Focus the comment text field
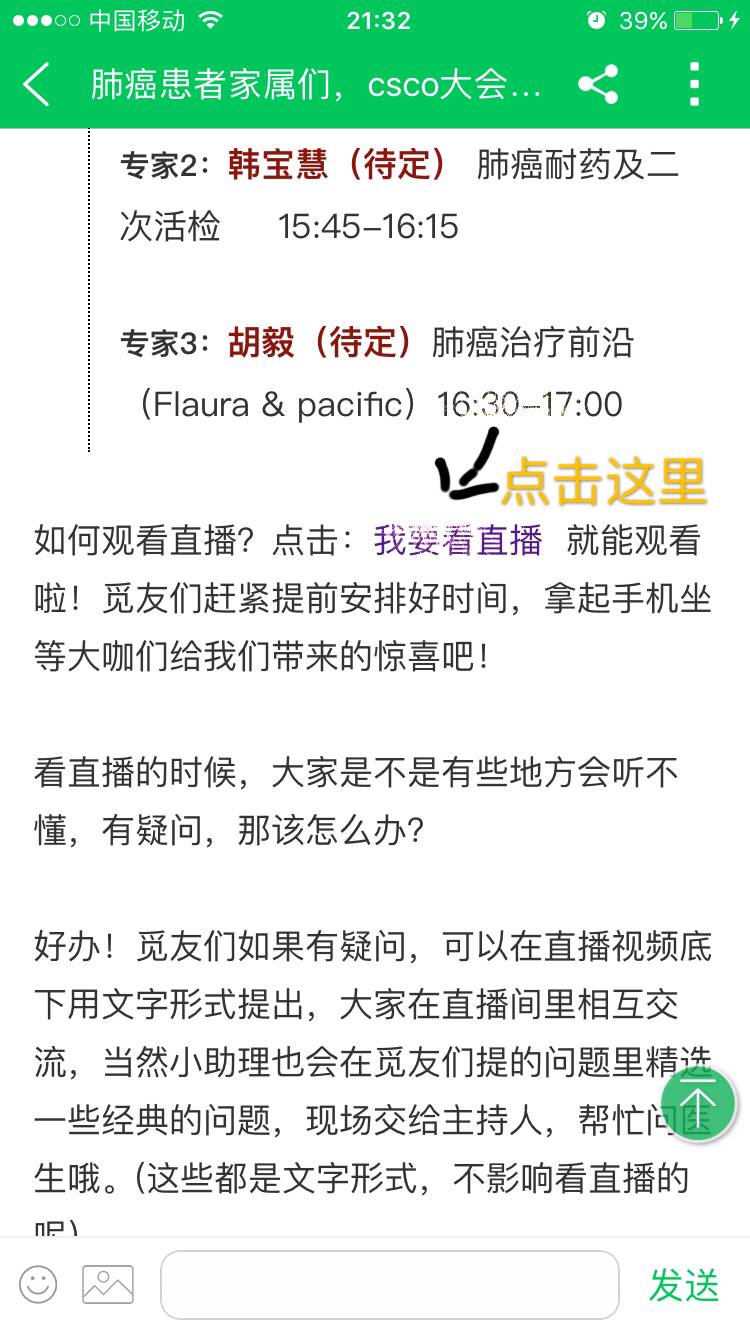The height and width of the screenshot is (1334, 750). click(x=389, y=1284)
